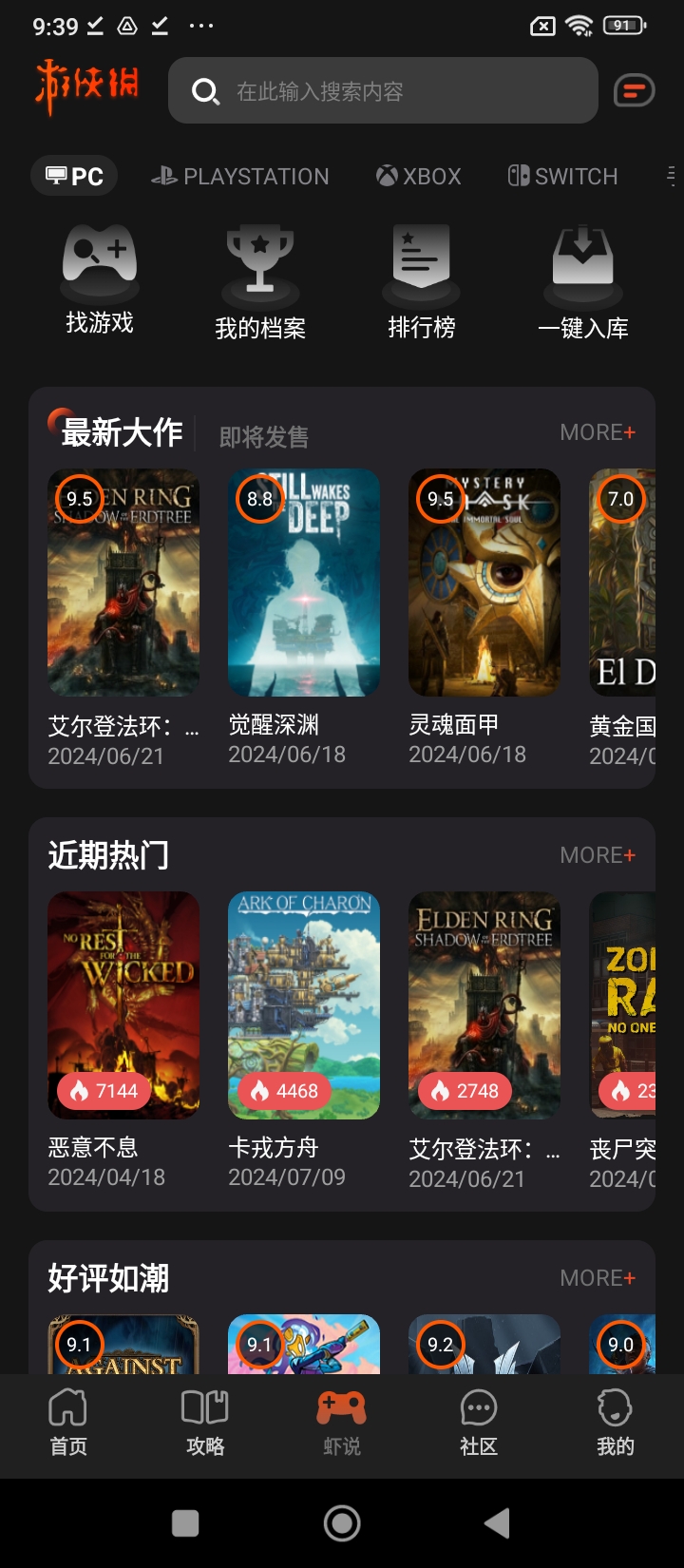Open the orange message icon beside search

[634, 91]
